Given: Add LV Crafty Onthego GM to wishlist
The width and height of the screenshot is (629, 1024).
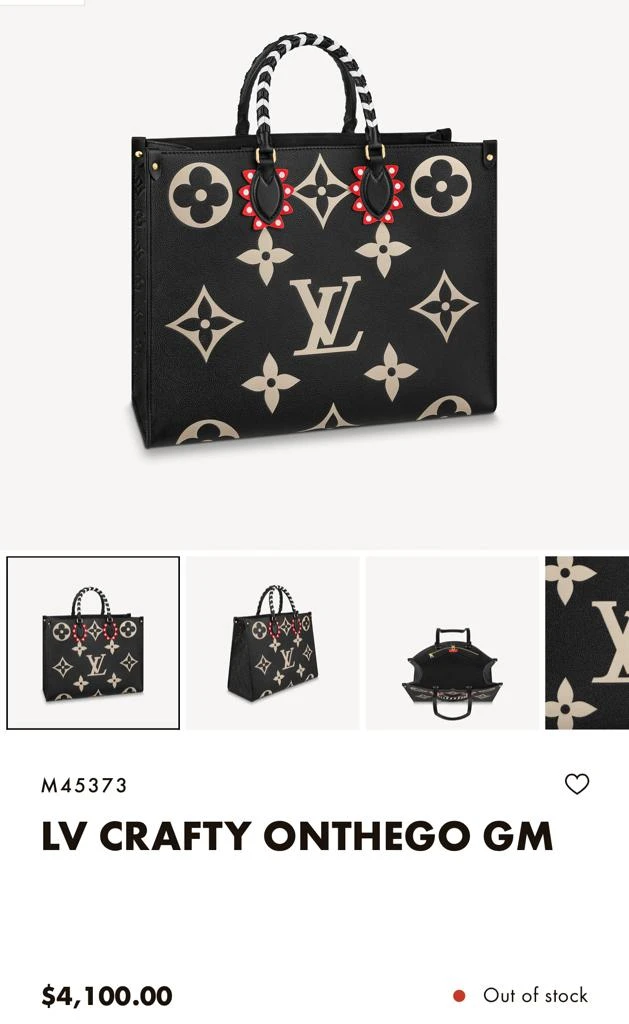Looking at the screenshot, I should coord(577,785).
